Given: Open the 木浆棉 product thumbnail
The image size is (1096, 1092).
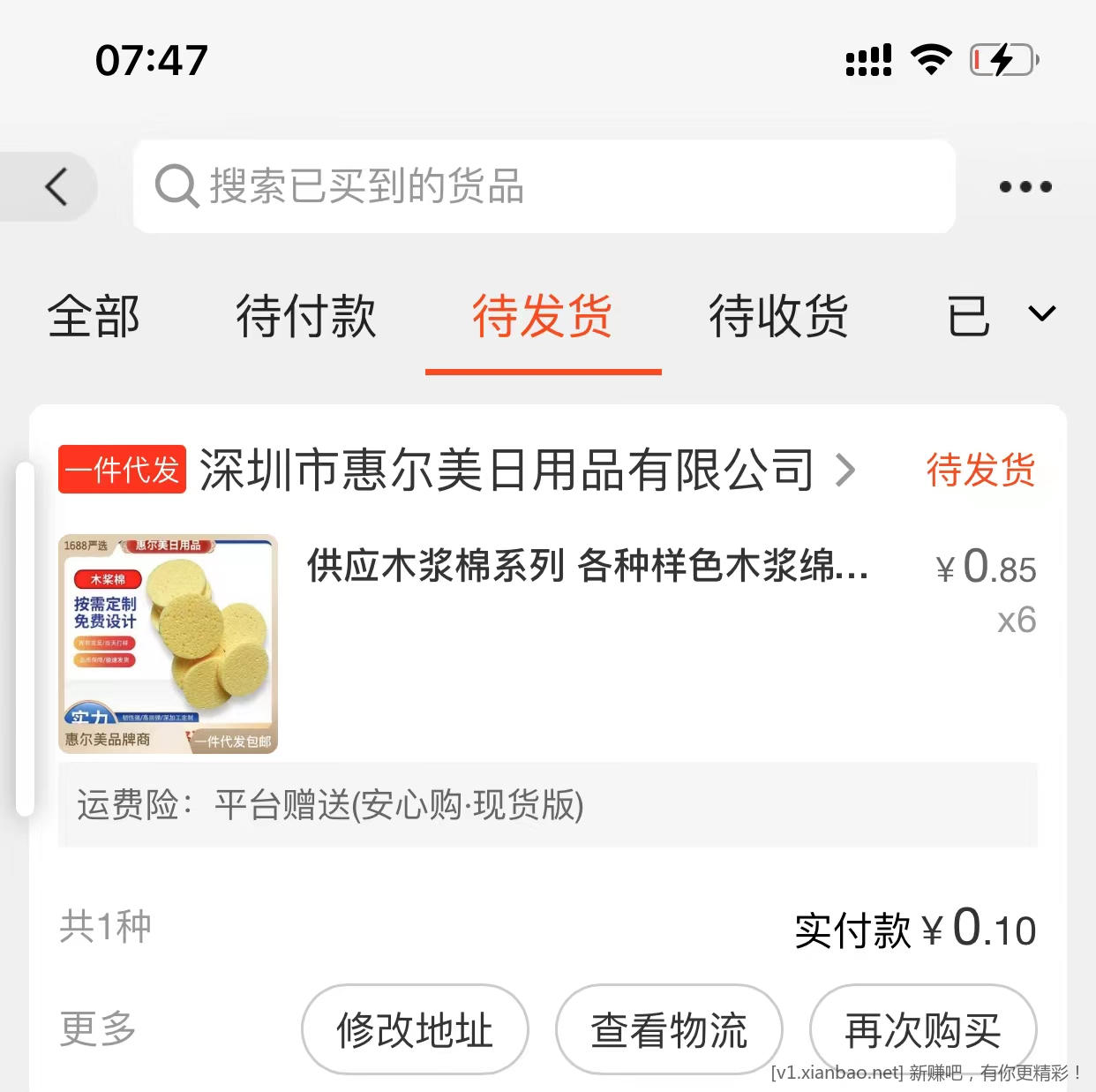Looking at the screenshot, I should (x=168, y=644).
